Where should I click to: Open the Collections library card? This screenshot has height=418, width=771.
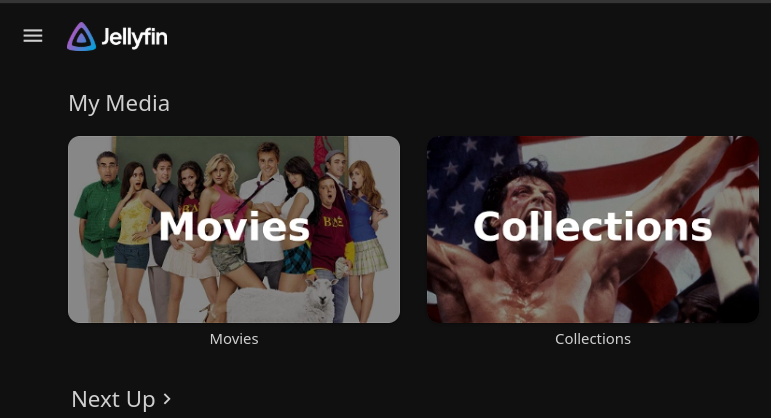[592, 229]
